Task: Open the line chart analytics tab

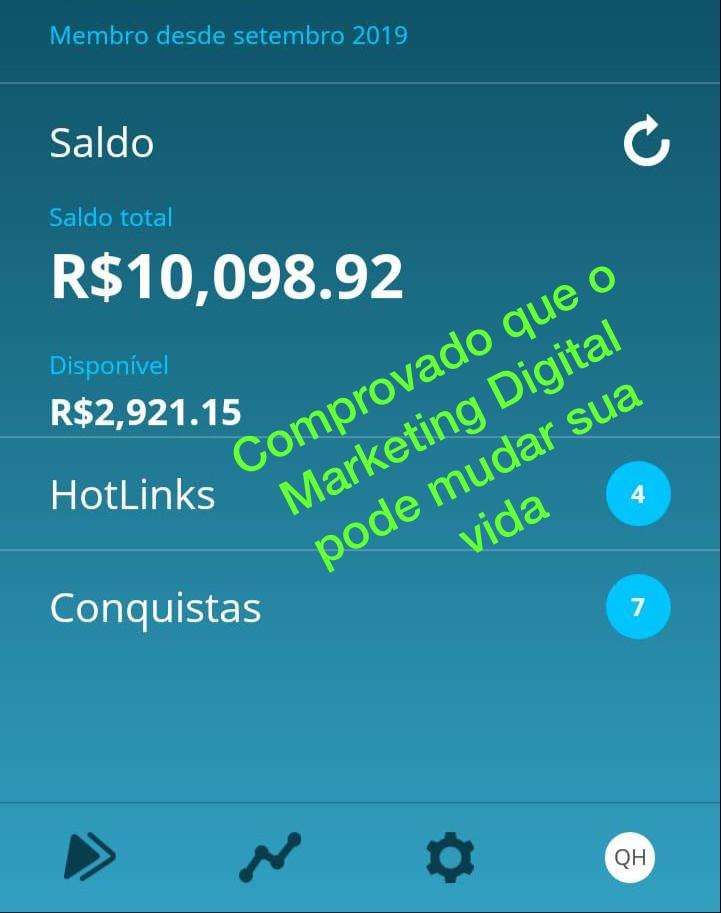Action: (x=270, y=857)
